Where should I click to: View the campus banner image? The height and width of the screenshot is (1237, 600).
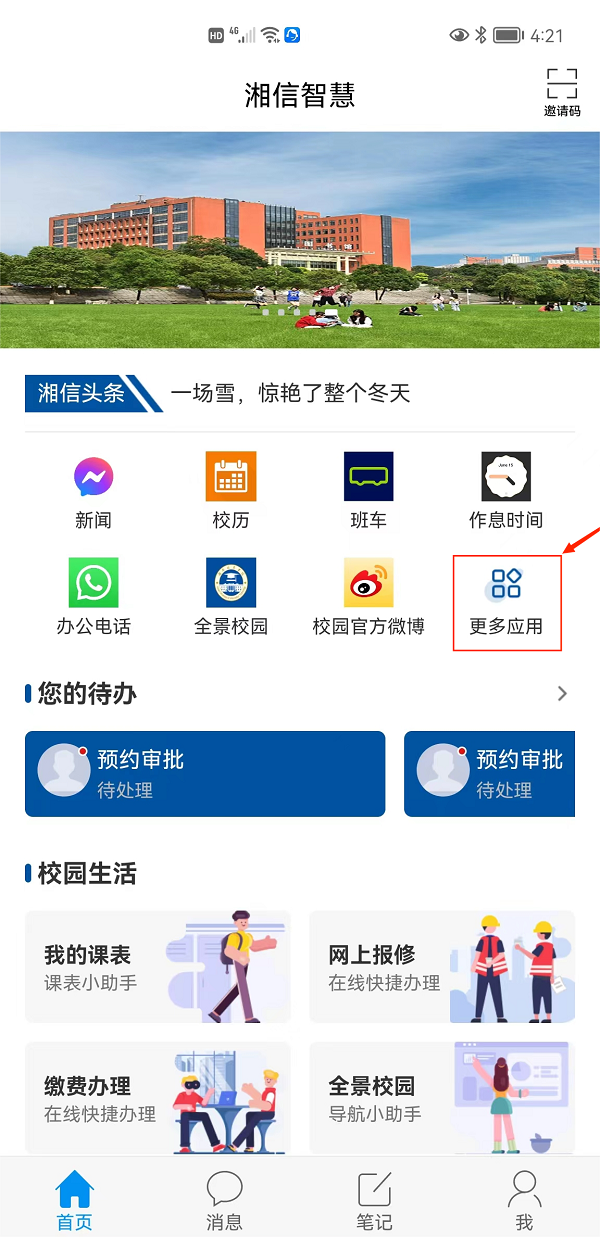(300, 240)
